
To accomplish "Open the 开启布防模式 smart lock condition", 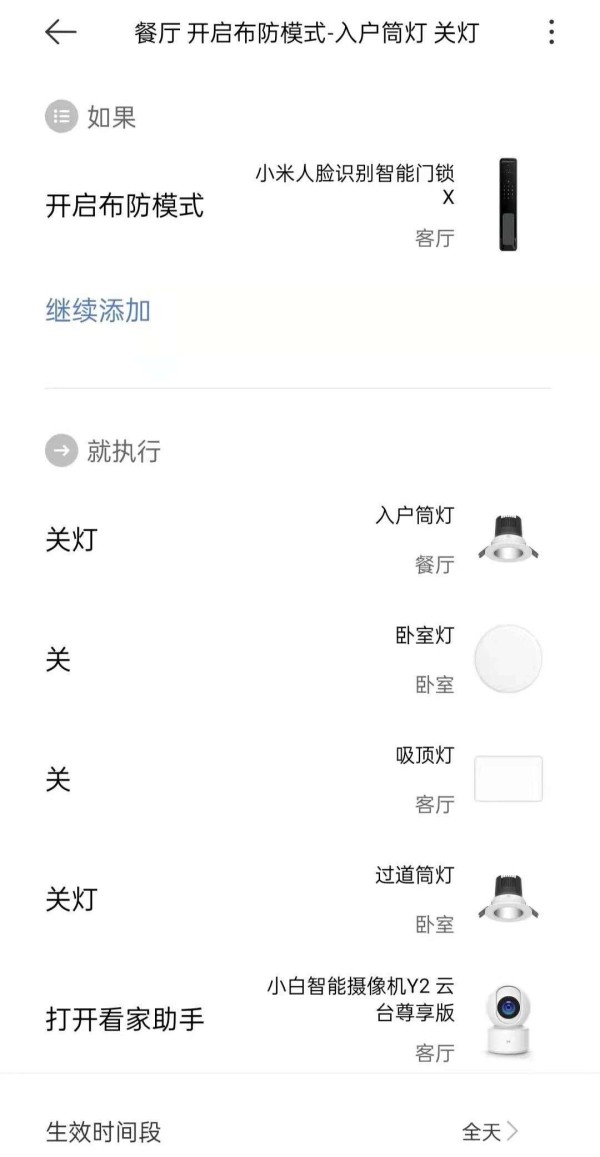I will [300, 205].
